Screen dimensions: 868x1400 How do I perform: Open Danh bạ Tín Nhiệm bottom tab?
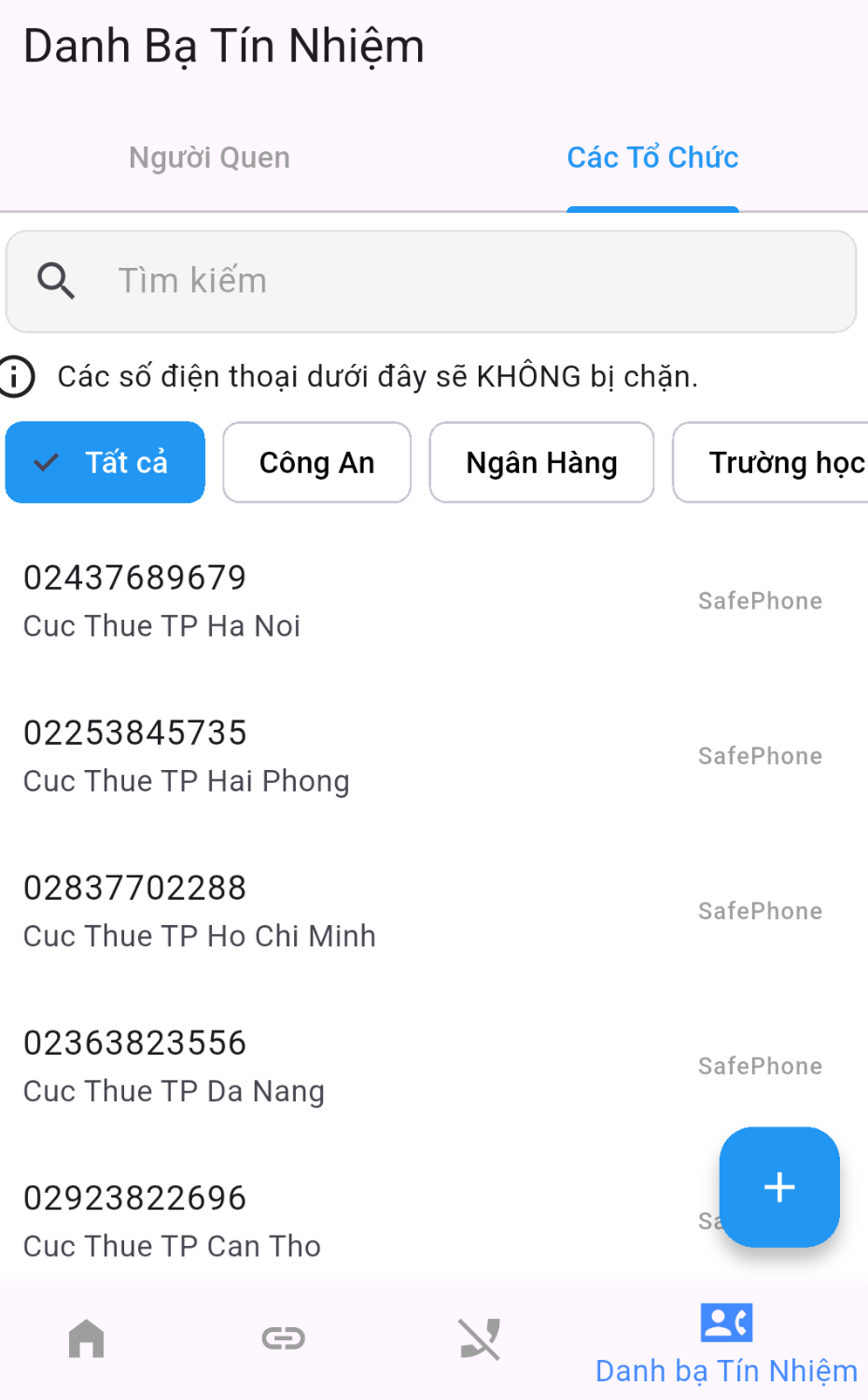[726, 1343]
